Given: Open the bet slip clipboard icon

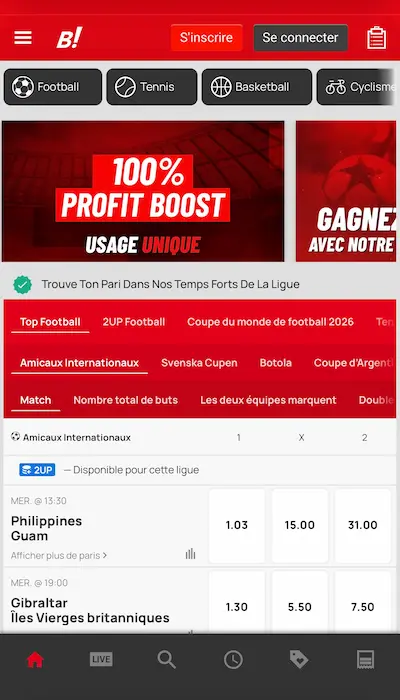Looking at the screenshot, I should [377, 38].
